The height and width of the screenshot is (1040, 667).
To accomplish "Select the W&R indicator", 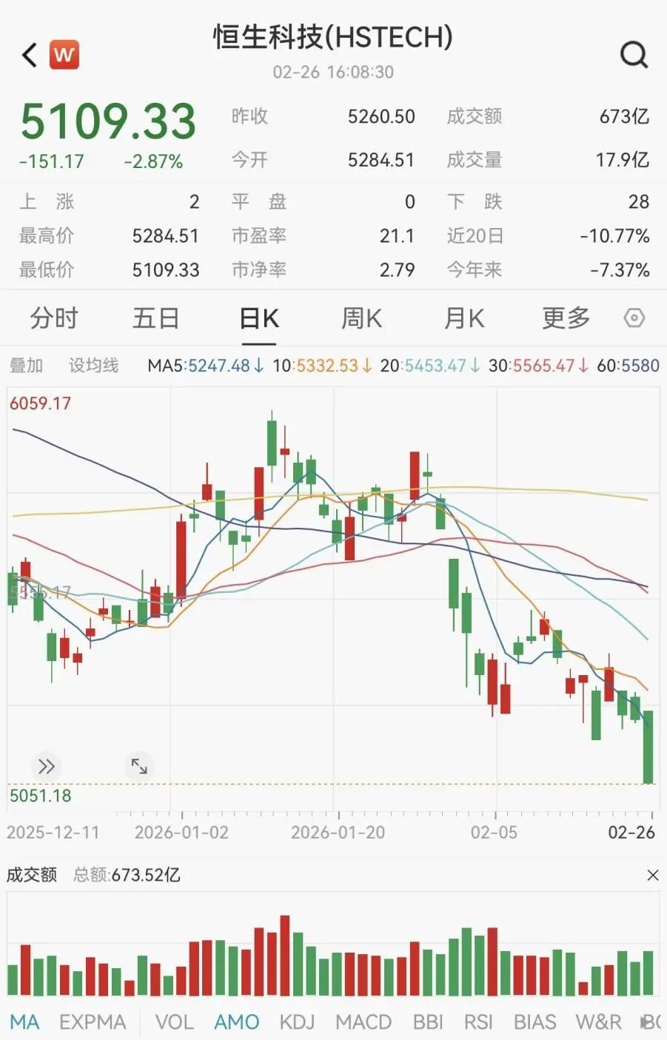I will click(x=598, y=1022).
